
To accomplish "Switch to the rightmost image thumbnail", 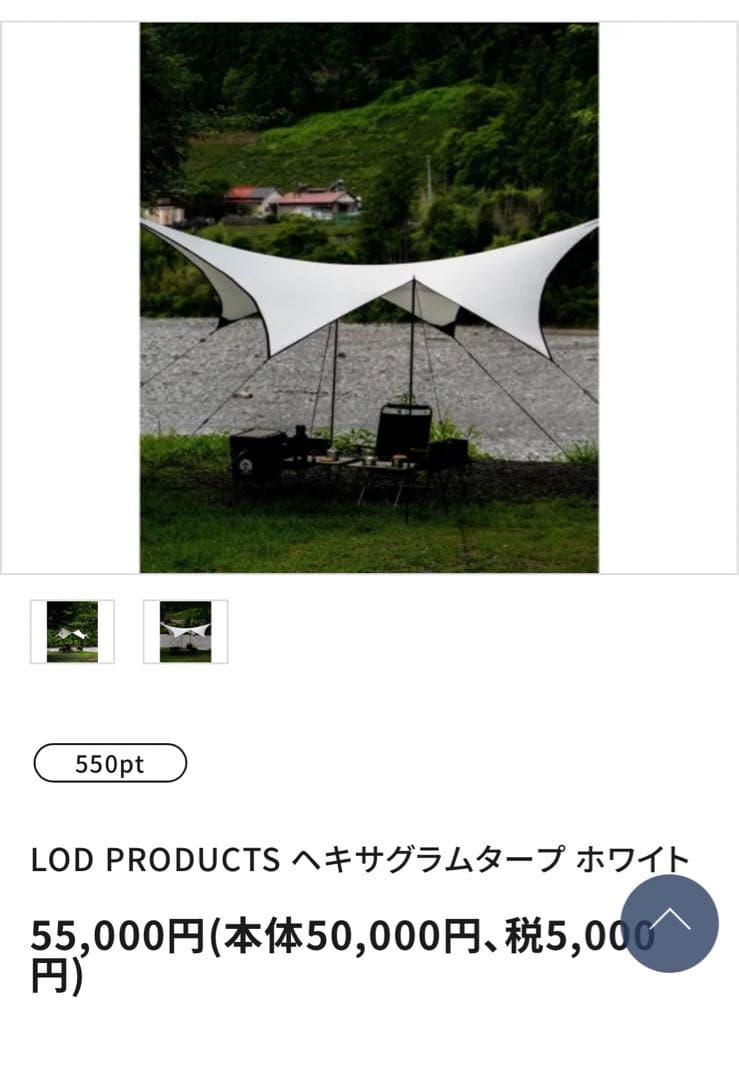I will click(184, 630).
